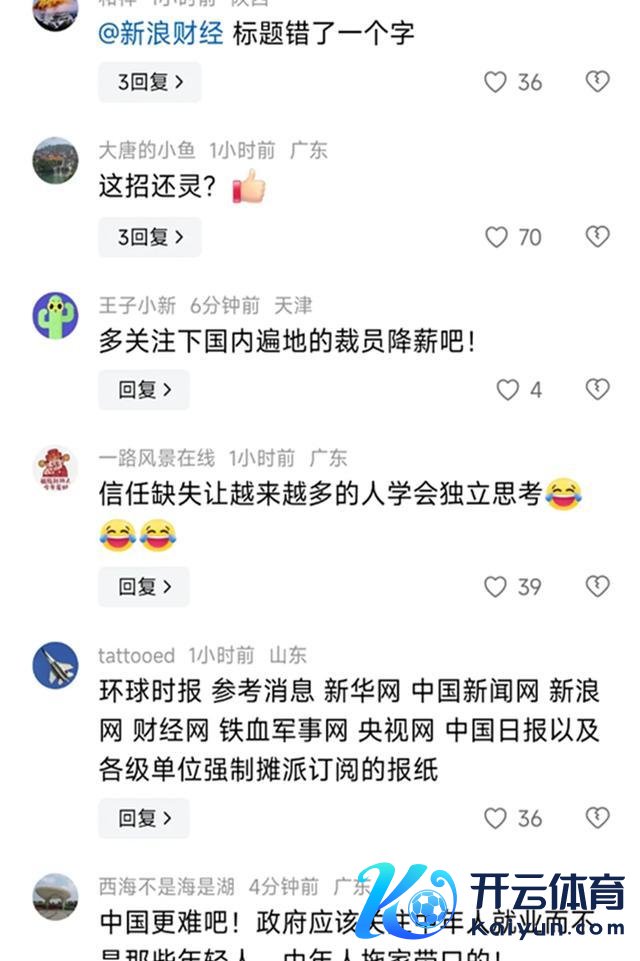Open 王子小新's profile avatar

click(x=55, y=315)
